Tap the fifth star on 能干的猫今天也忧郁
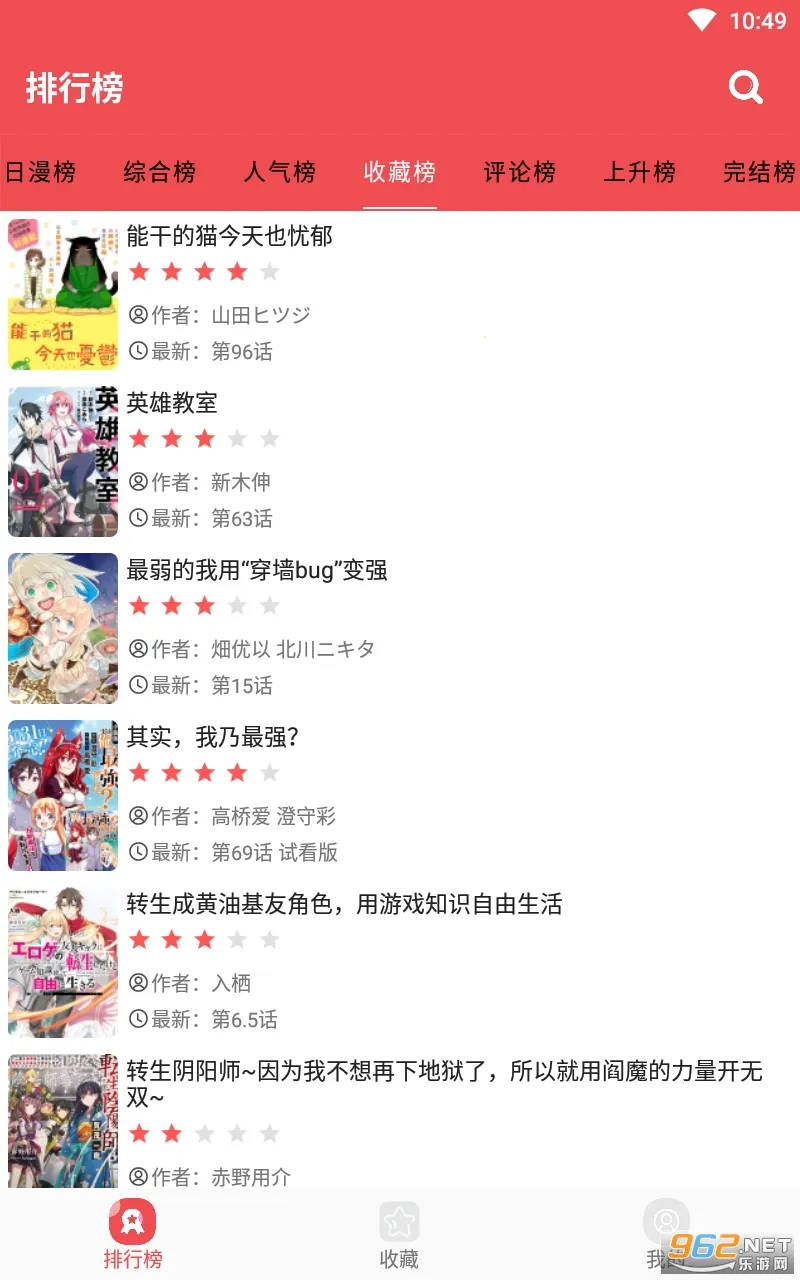The height and width of the screenshot is (1280, 800). [x=268, y=271]
